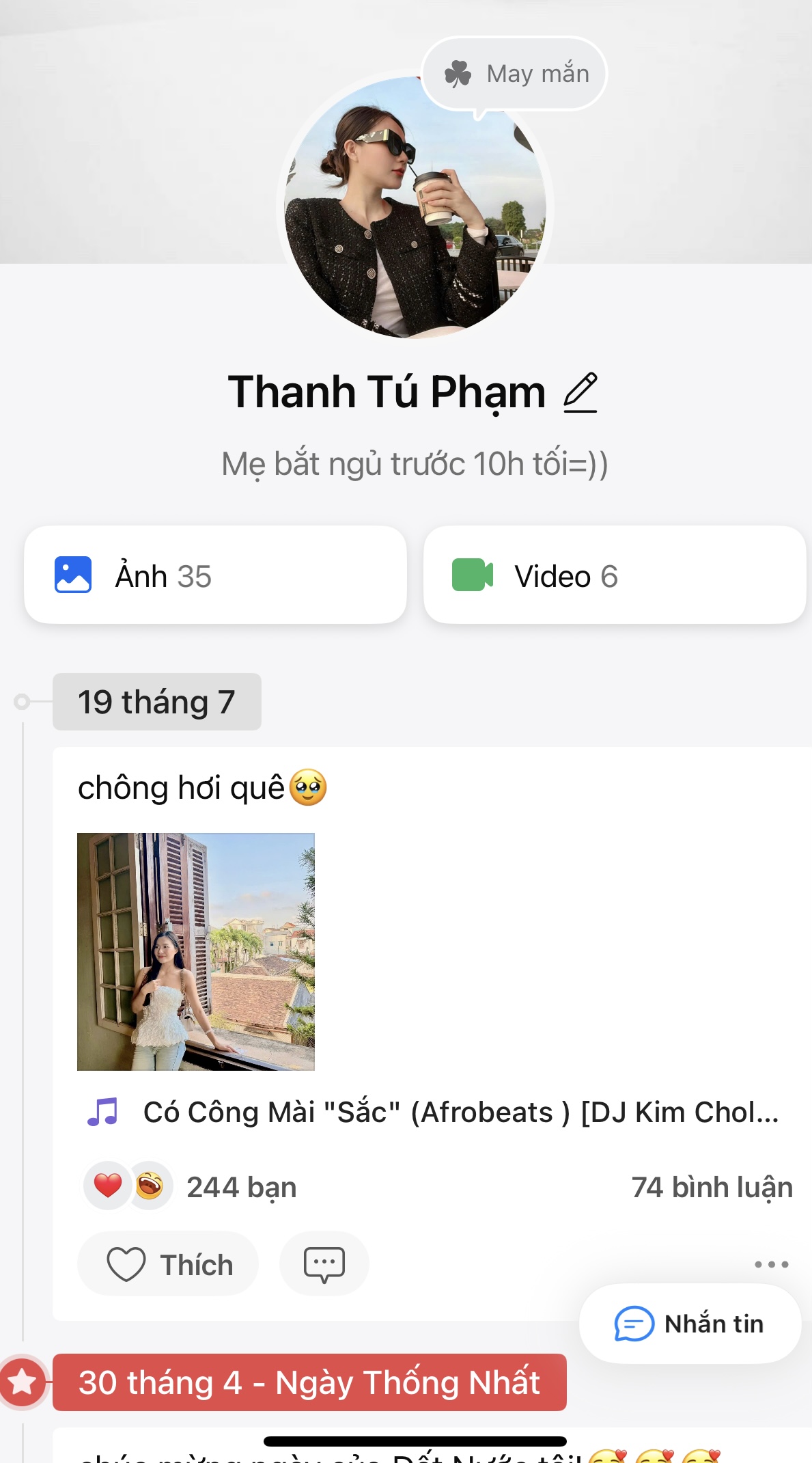The height and width of the screenshot is (1463, 812).
Task: Like the post with Thích
Action: [x=168, y=1264]
